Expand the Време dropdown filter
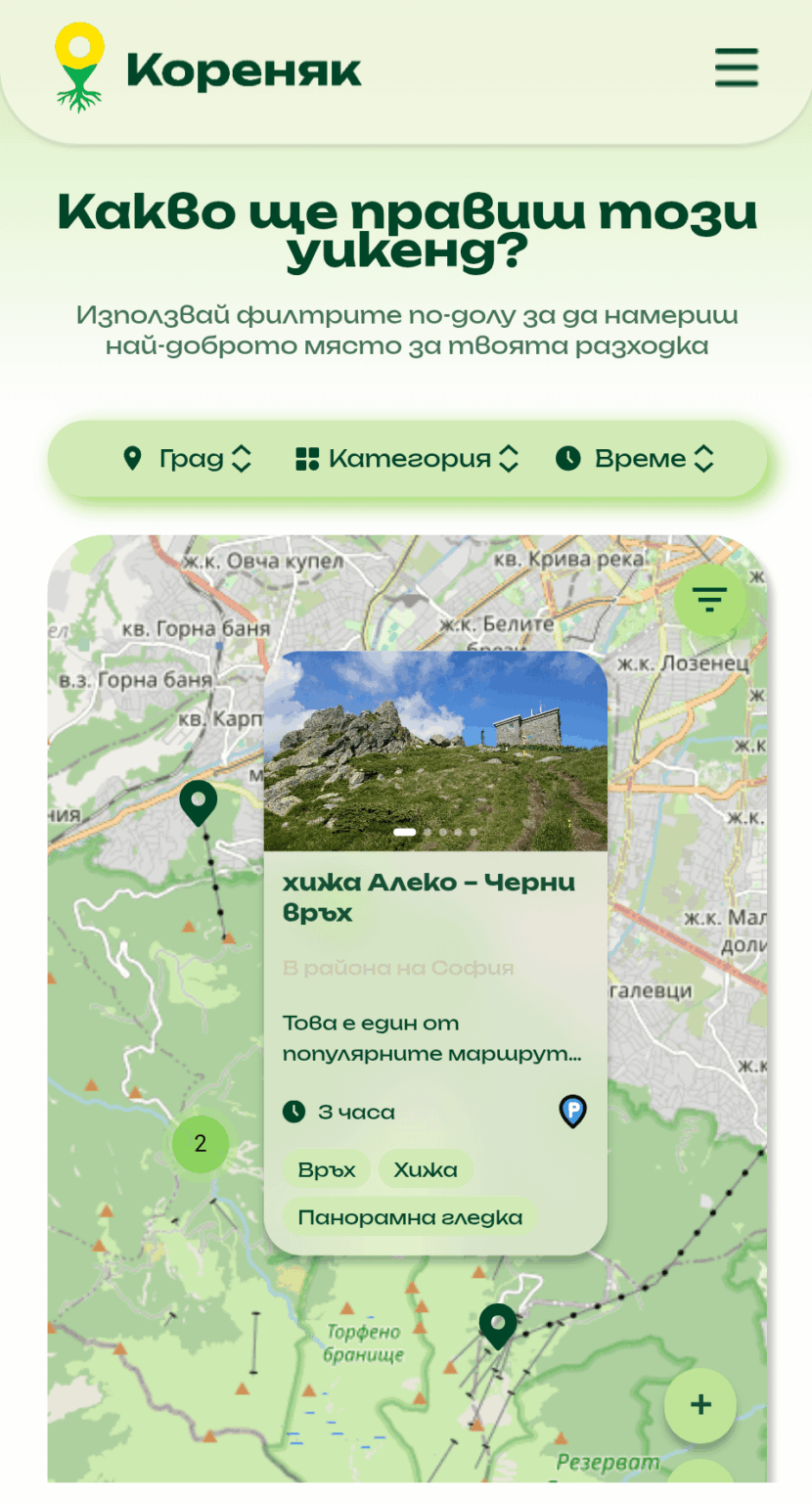The height and width of the screenshot is (1503, 812). (636, 458)
